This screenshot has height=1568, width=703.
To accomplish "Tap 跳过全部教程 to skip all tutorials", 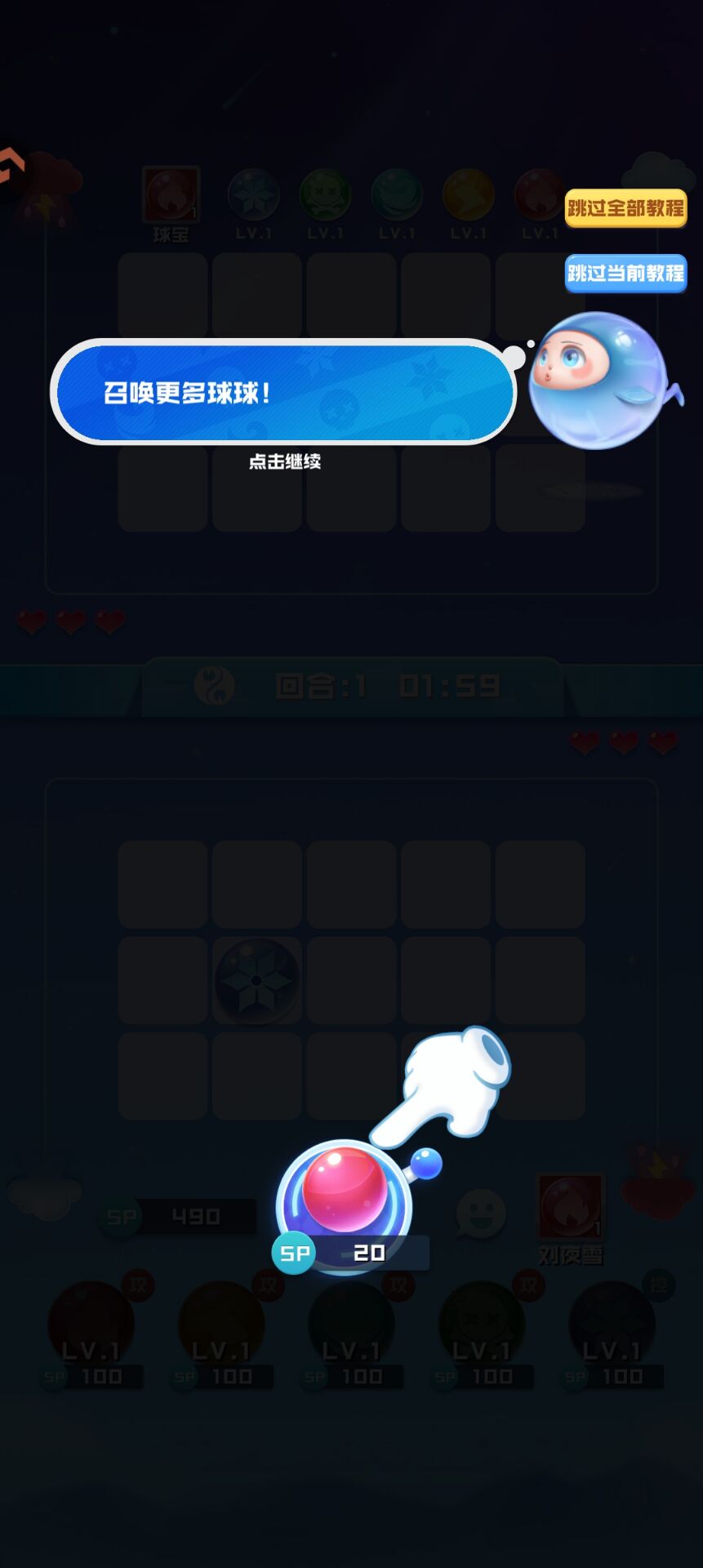I will tap(625, 208).
